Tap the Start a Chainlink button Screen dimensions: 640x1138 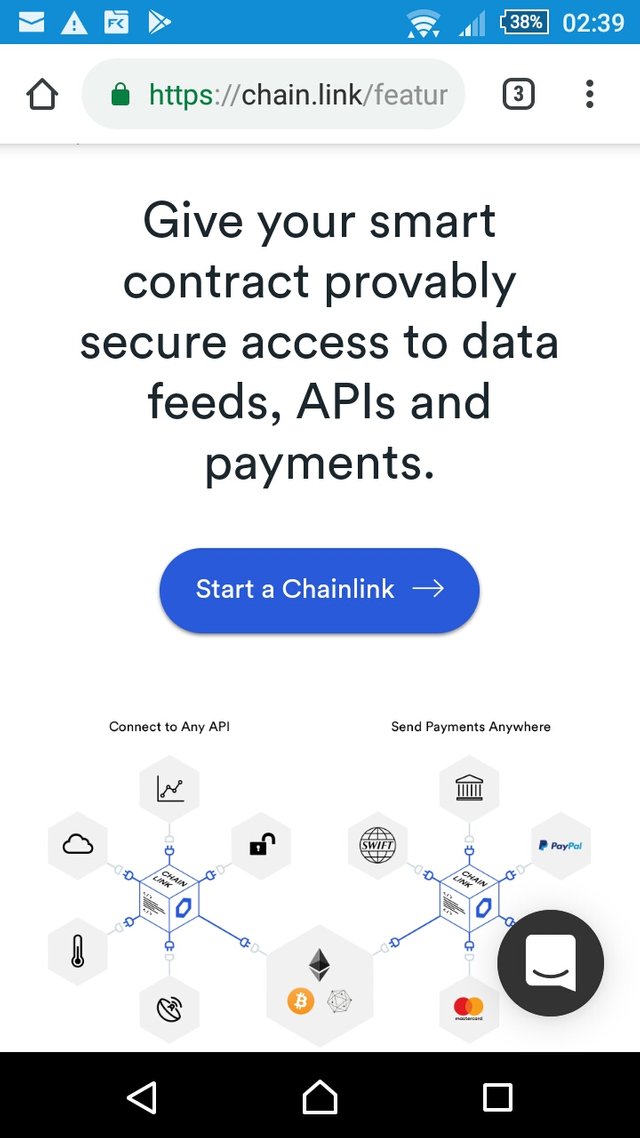(x=319, y=589)
